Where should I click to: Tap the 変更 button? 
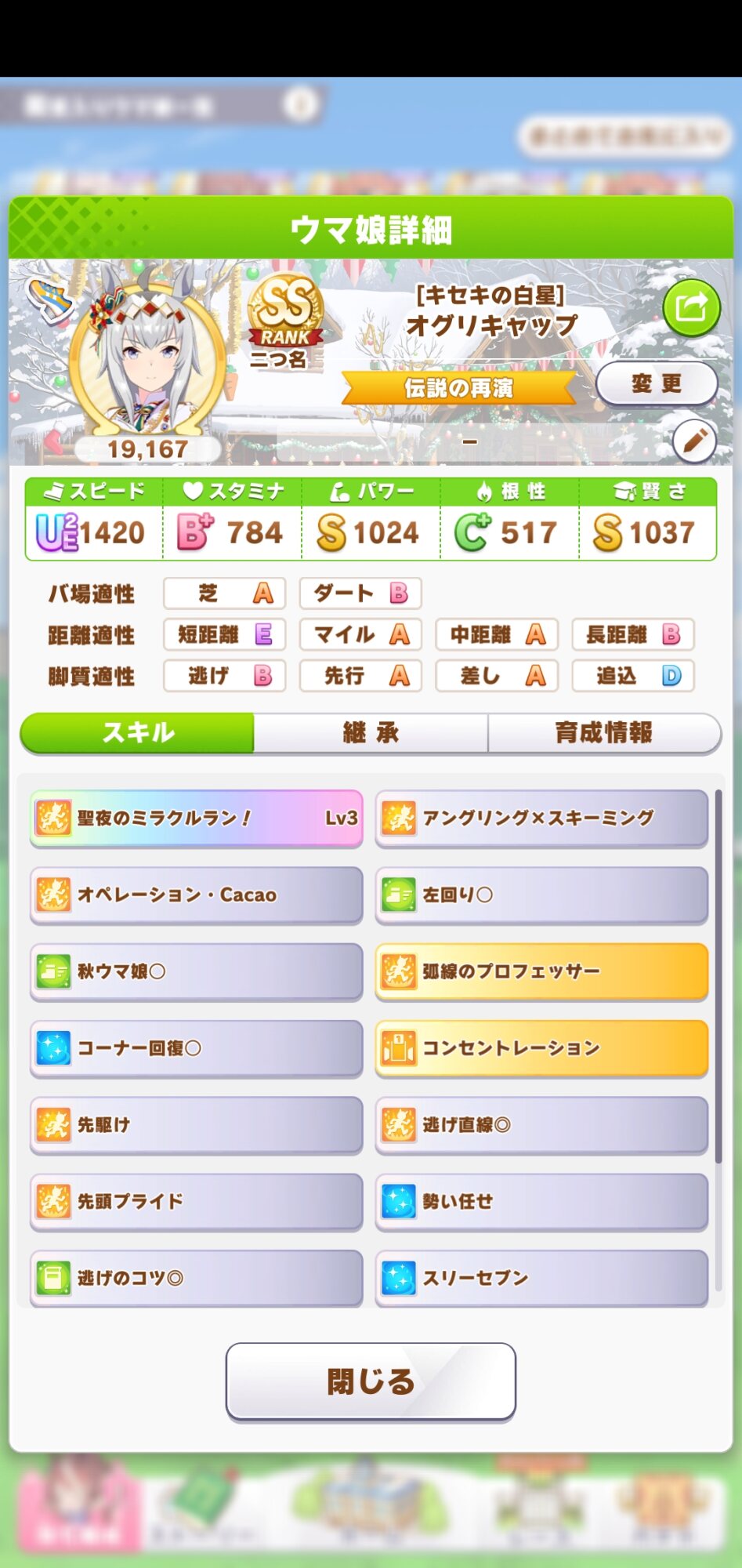point(657,383)
